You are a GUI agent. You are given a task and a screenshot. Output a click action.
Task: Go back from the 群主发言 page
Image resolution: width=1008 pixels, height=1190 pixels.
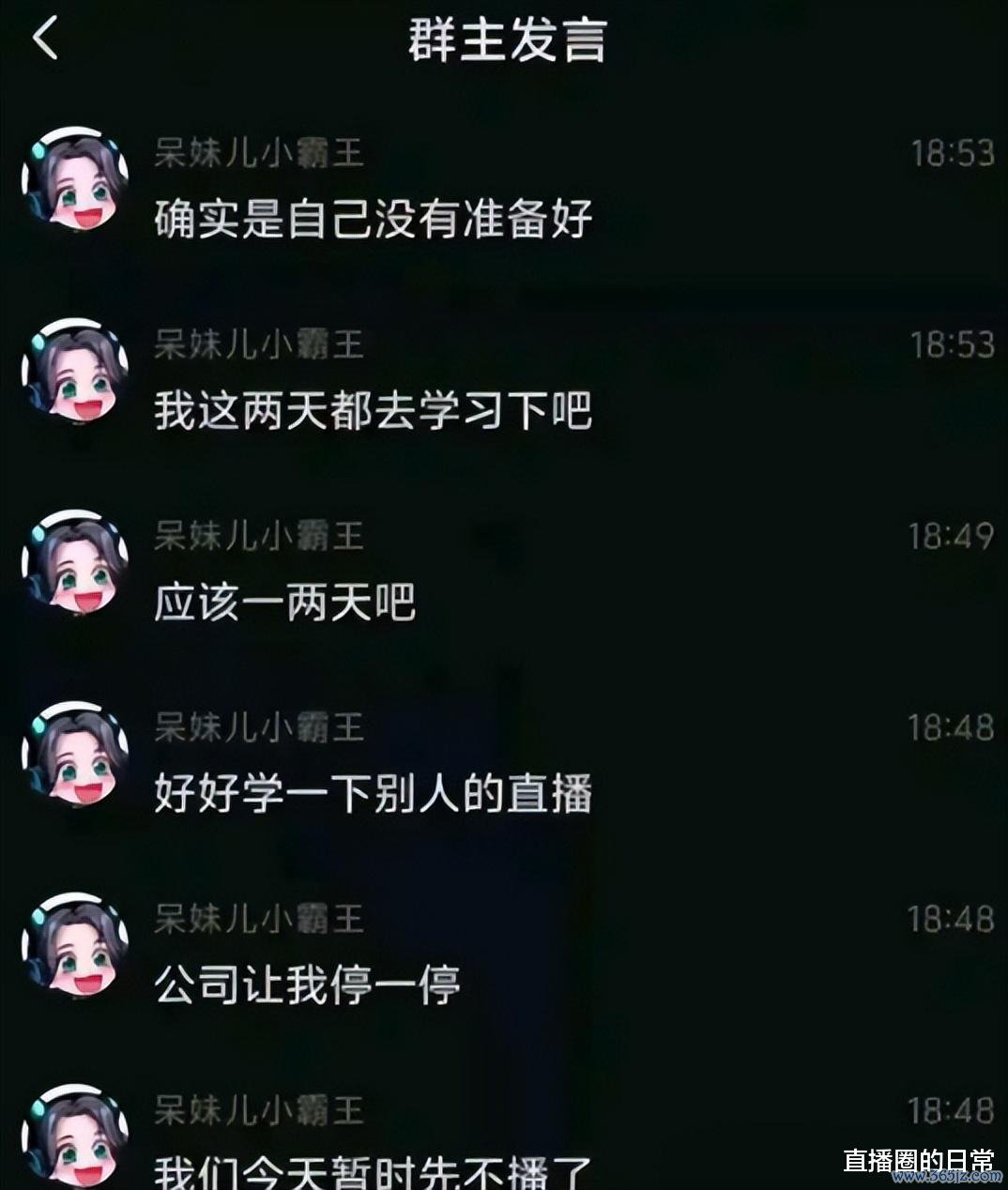pos(45,39)
